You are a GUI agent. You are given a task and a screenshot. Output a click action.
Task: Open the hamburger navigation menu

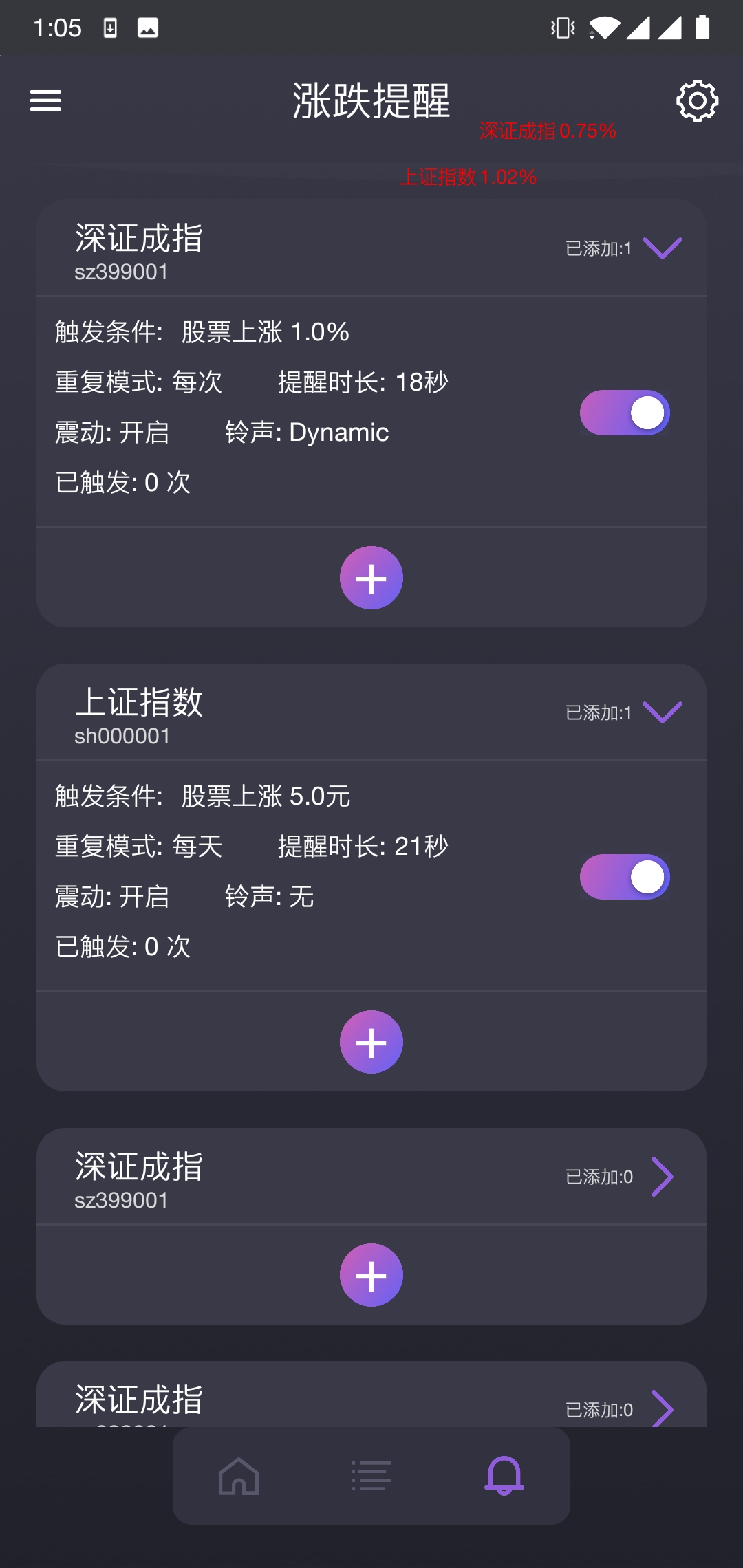(45, 101)
